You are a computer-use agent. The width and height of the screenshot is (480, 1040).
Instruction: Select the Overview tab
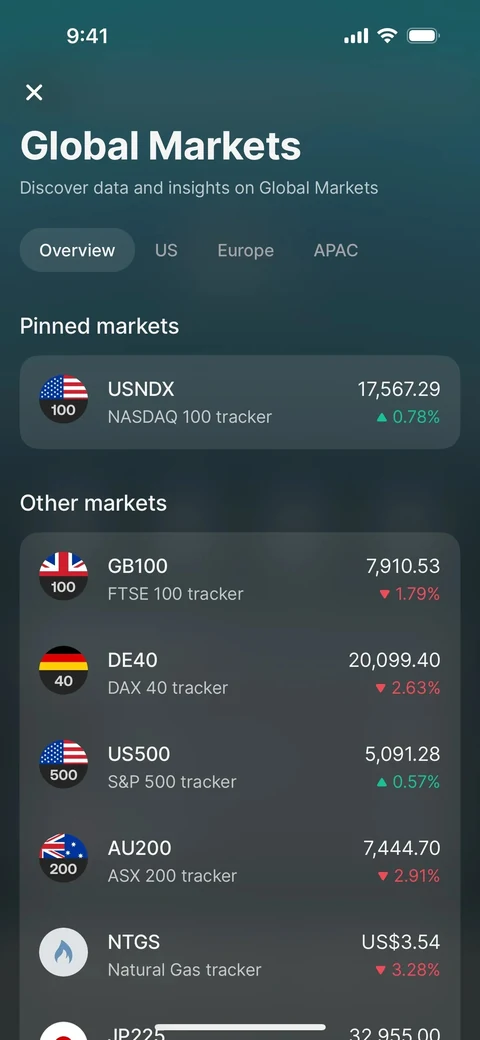click(x=77, y=250)
